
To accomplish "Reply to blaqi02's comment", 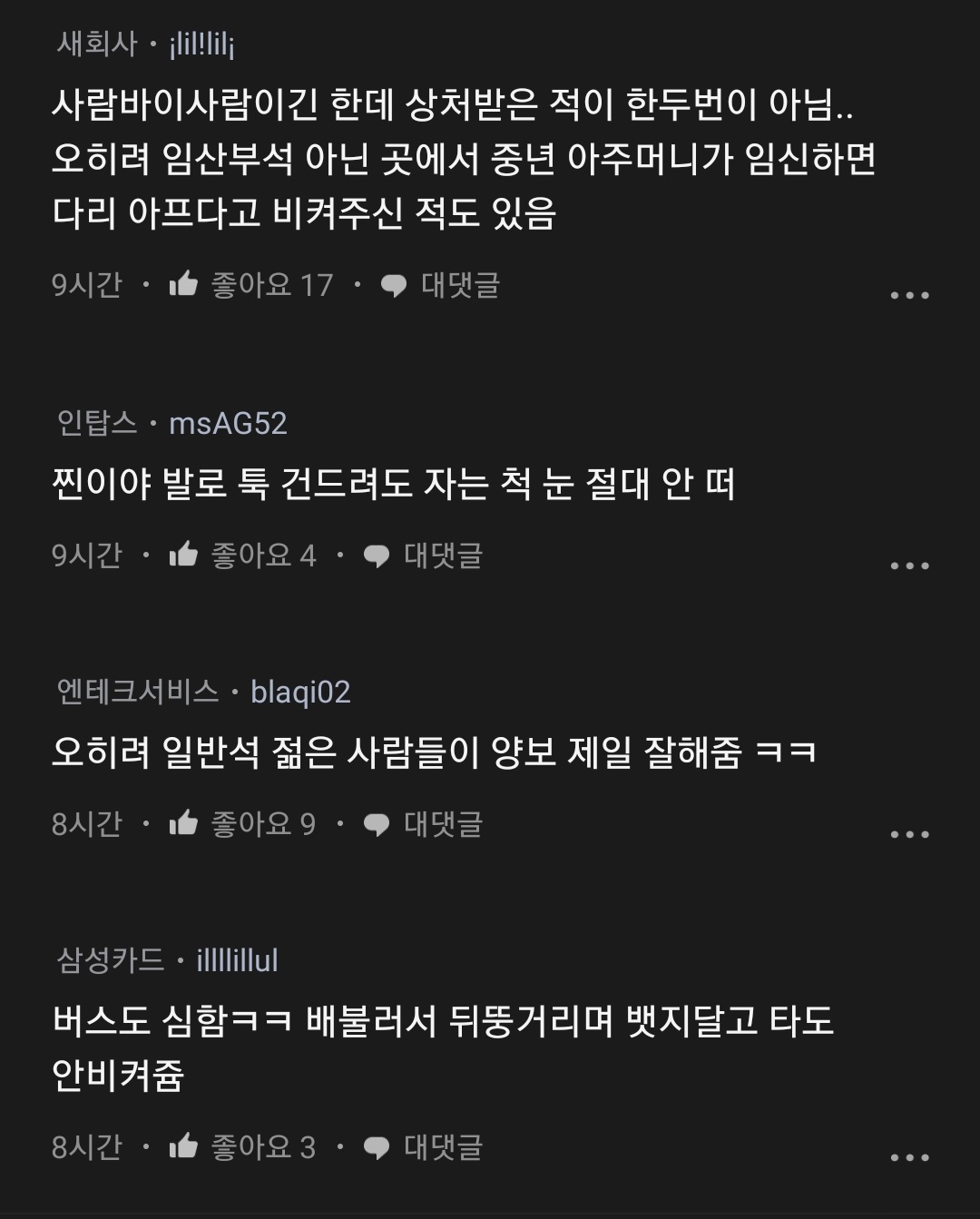I will tap(423, 823).
